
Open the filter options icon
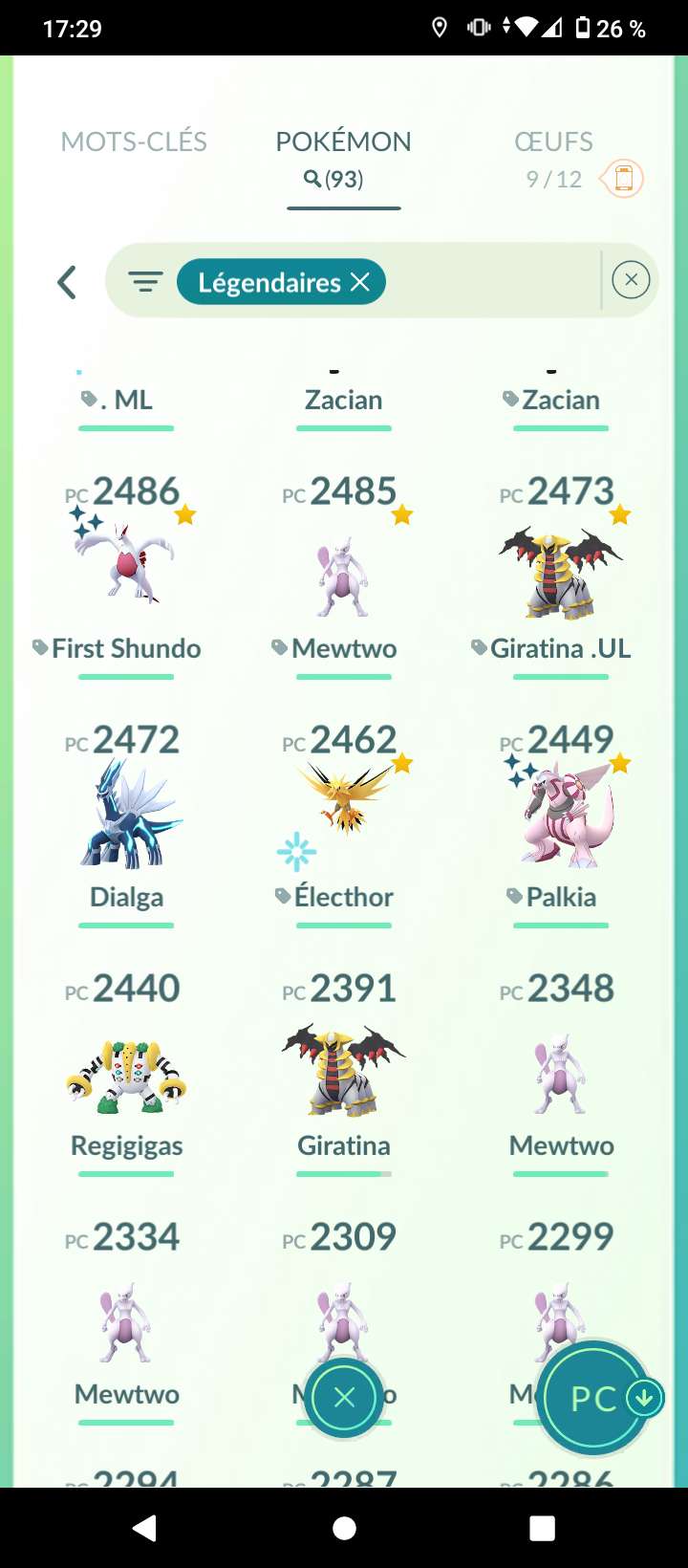click(x=145, y=282)
